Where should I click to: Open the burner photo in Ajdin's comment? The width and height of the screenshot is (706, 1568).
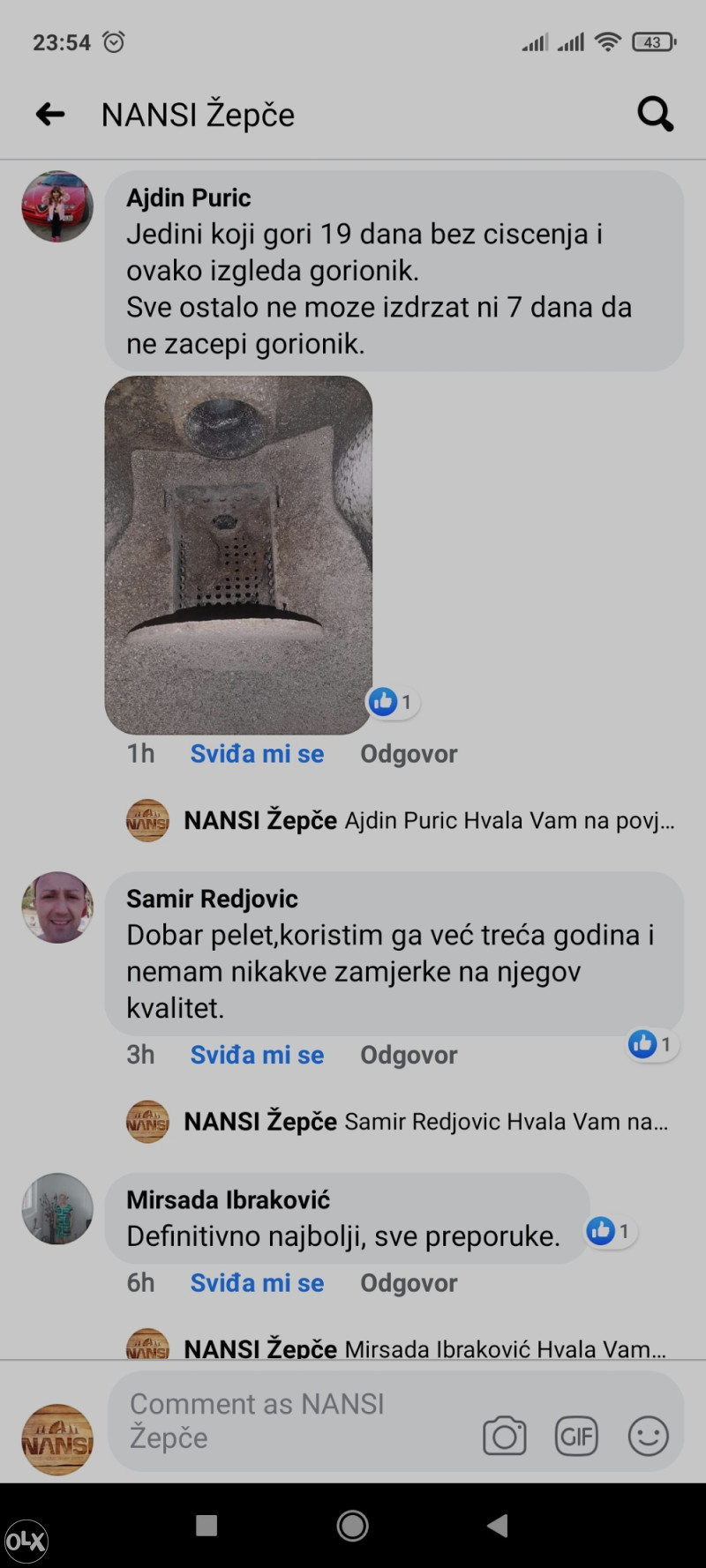238,555
